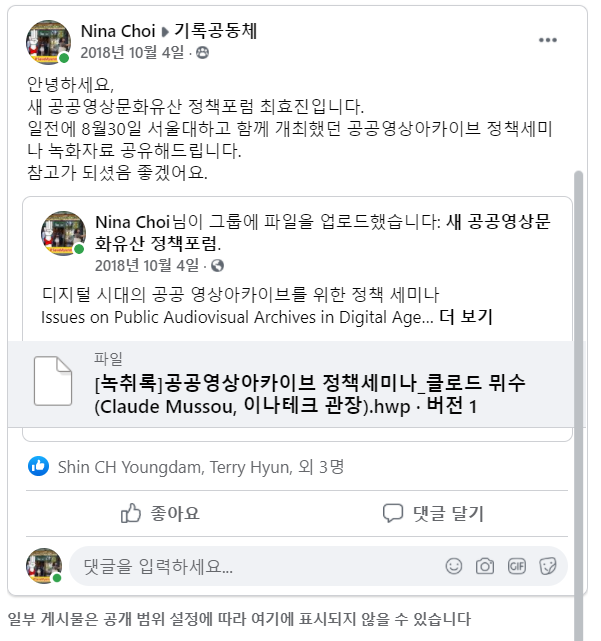601x641 pixels.
Task: Open the sticker picker in the comment box
Action: click(547, 566)
